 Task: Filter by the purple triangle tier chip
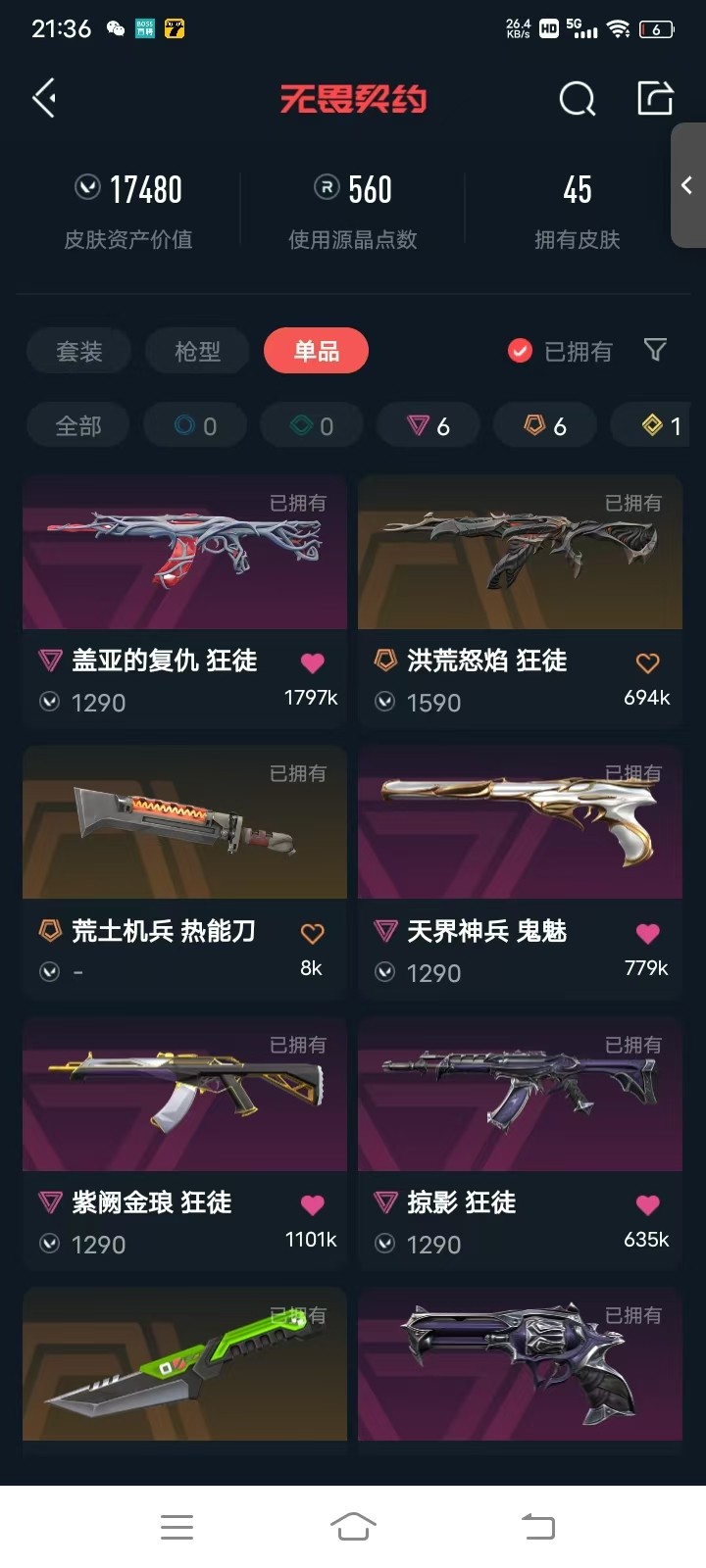429,426
